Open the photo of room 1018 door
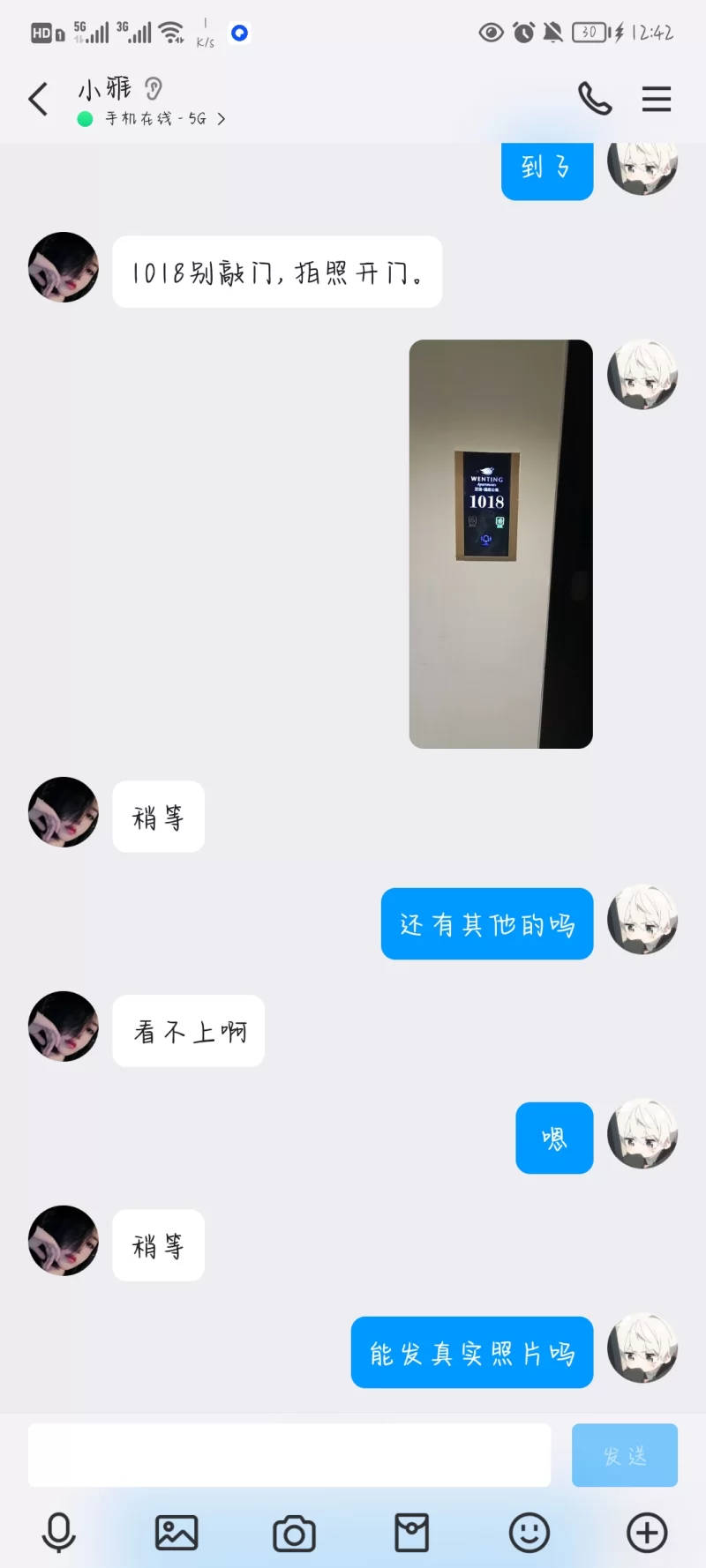 (500, 543)
